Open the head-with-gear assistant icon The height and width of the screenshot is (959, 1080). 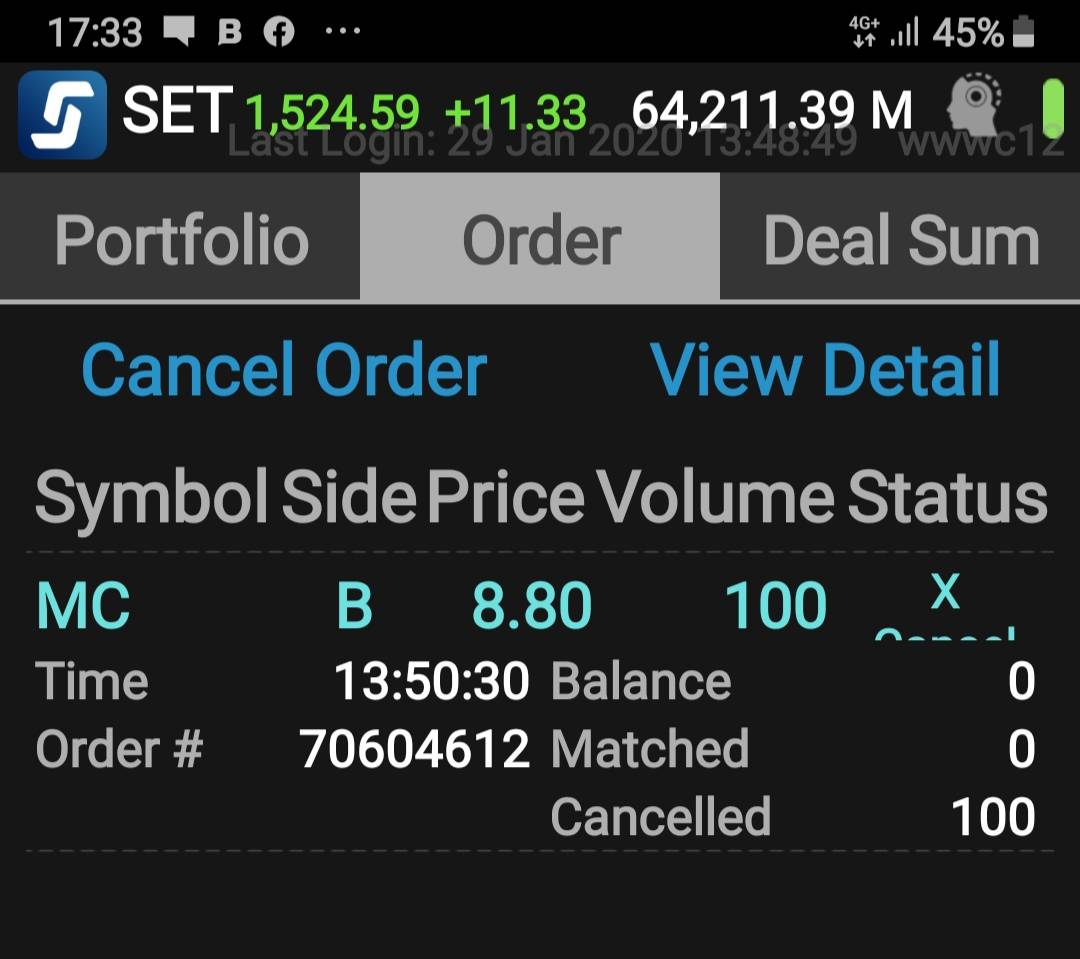[x=974, y=107]
